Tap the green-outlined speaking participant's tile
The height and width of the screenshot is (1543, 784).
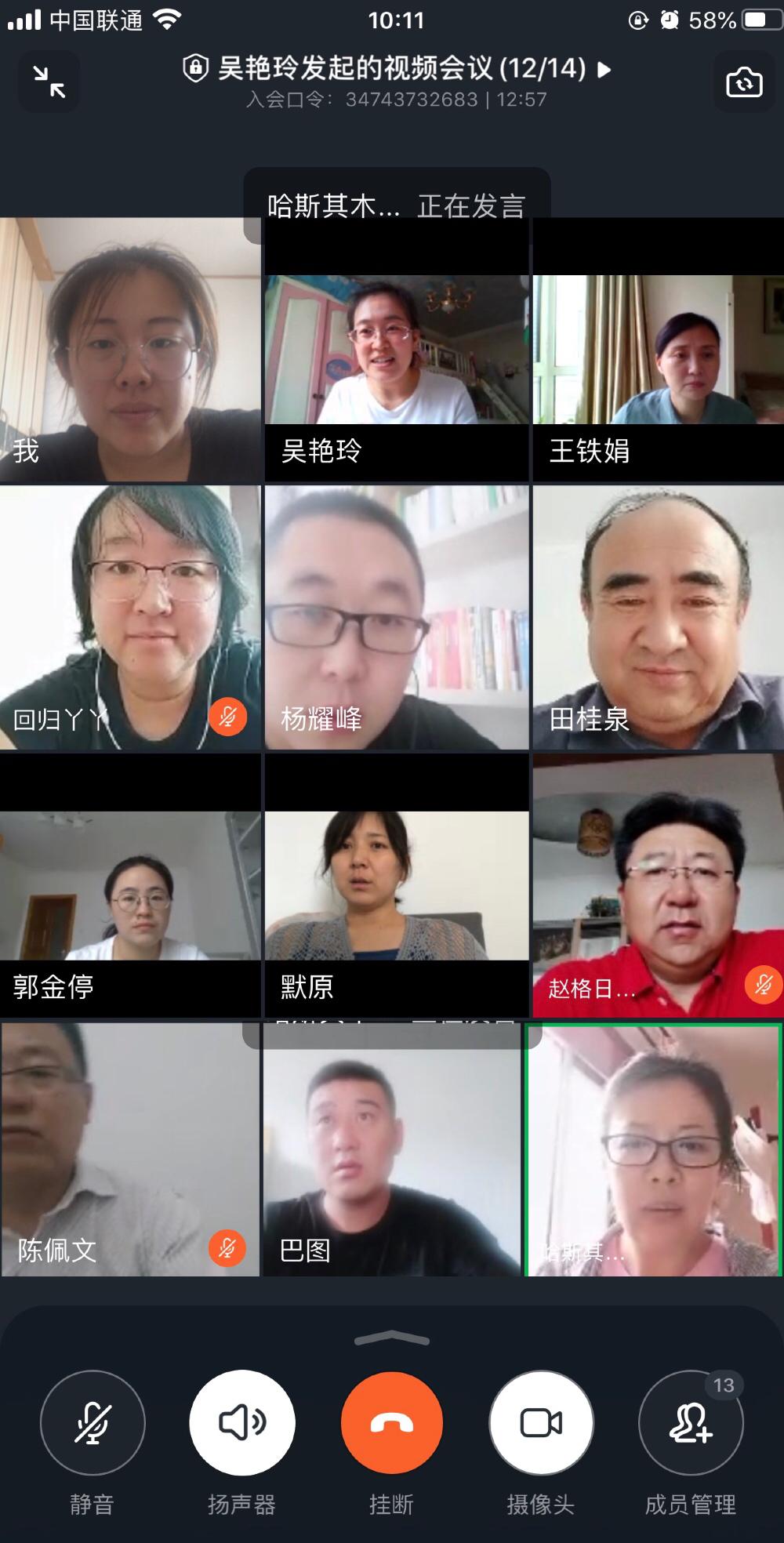pyautogui.click(x=654, y=1149)
